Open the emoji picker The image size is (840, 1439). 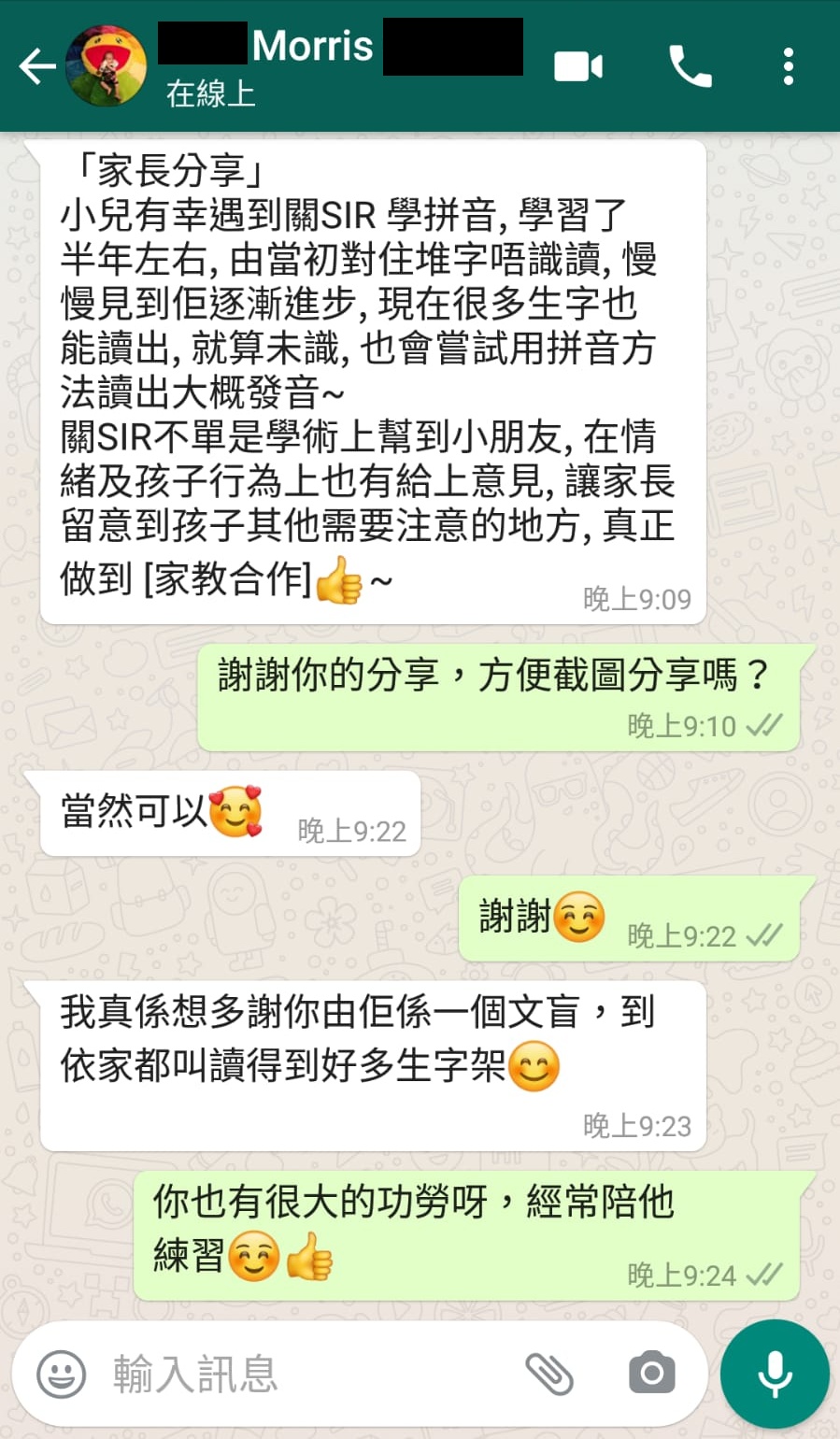click(x=61, y=1374)
